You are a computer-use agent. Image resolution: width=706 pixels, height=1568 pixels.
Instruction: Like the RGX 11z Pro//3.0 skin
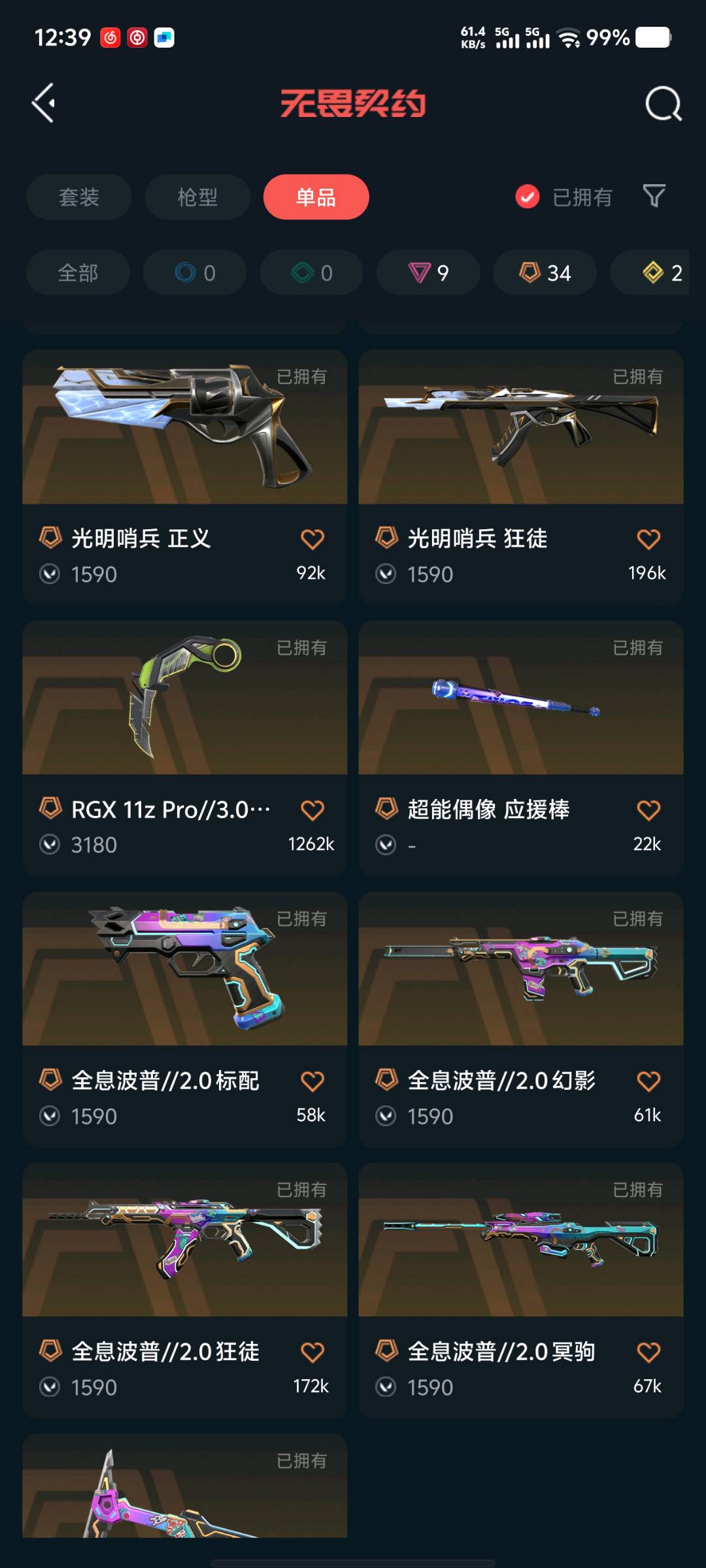tap(312, 810)
